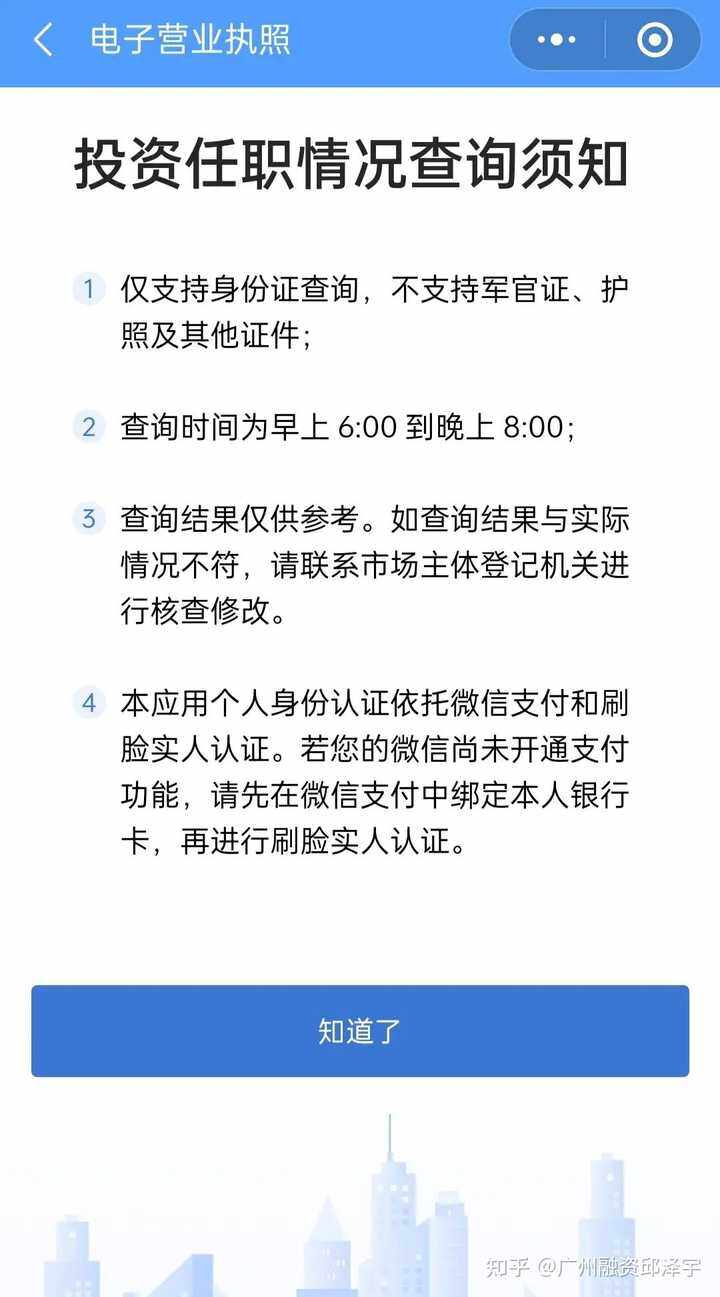Click the numbered badge 1 beside the first notice
Viewport: 720px width, 1297px height.
(90, 288)
